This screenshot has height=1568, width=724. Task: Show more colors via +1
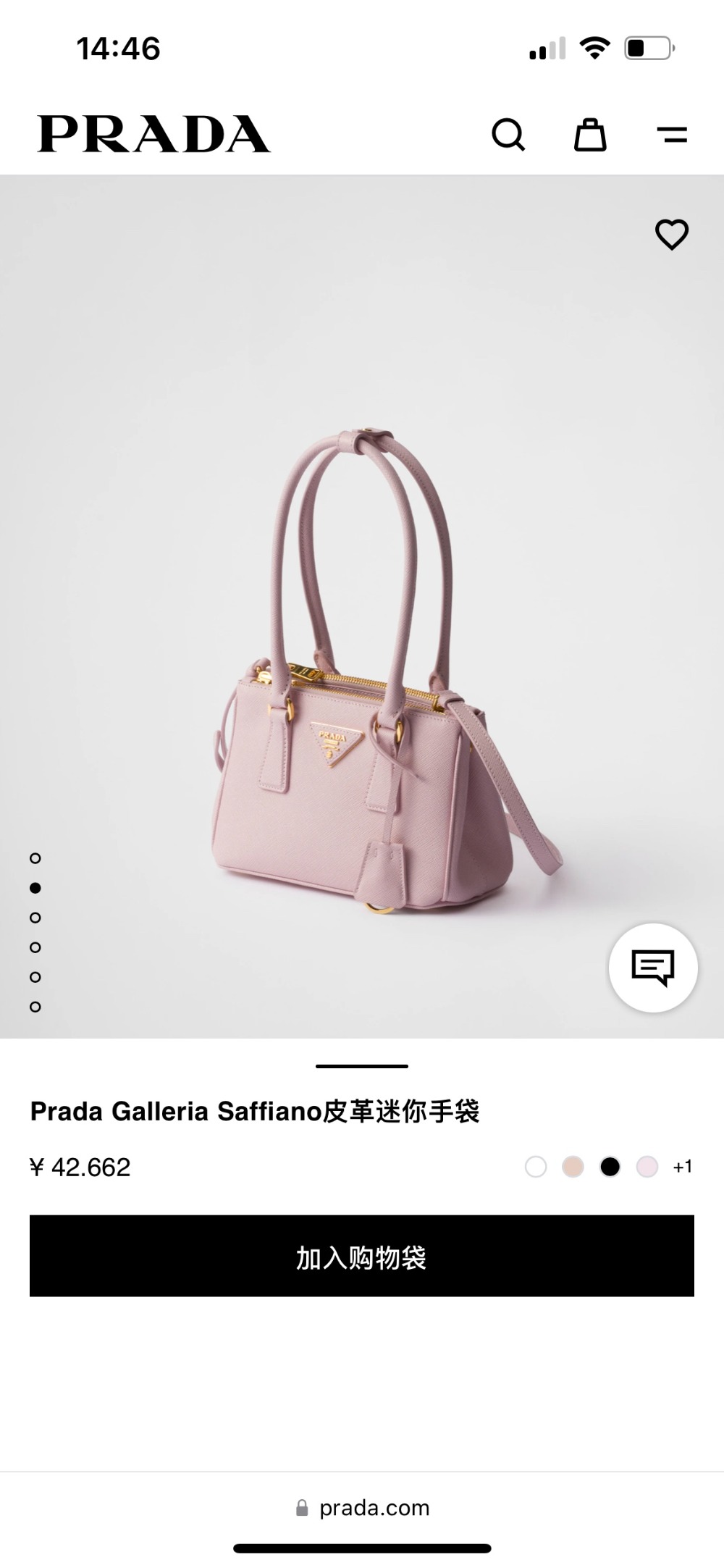point(682,1167)
